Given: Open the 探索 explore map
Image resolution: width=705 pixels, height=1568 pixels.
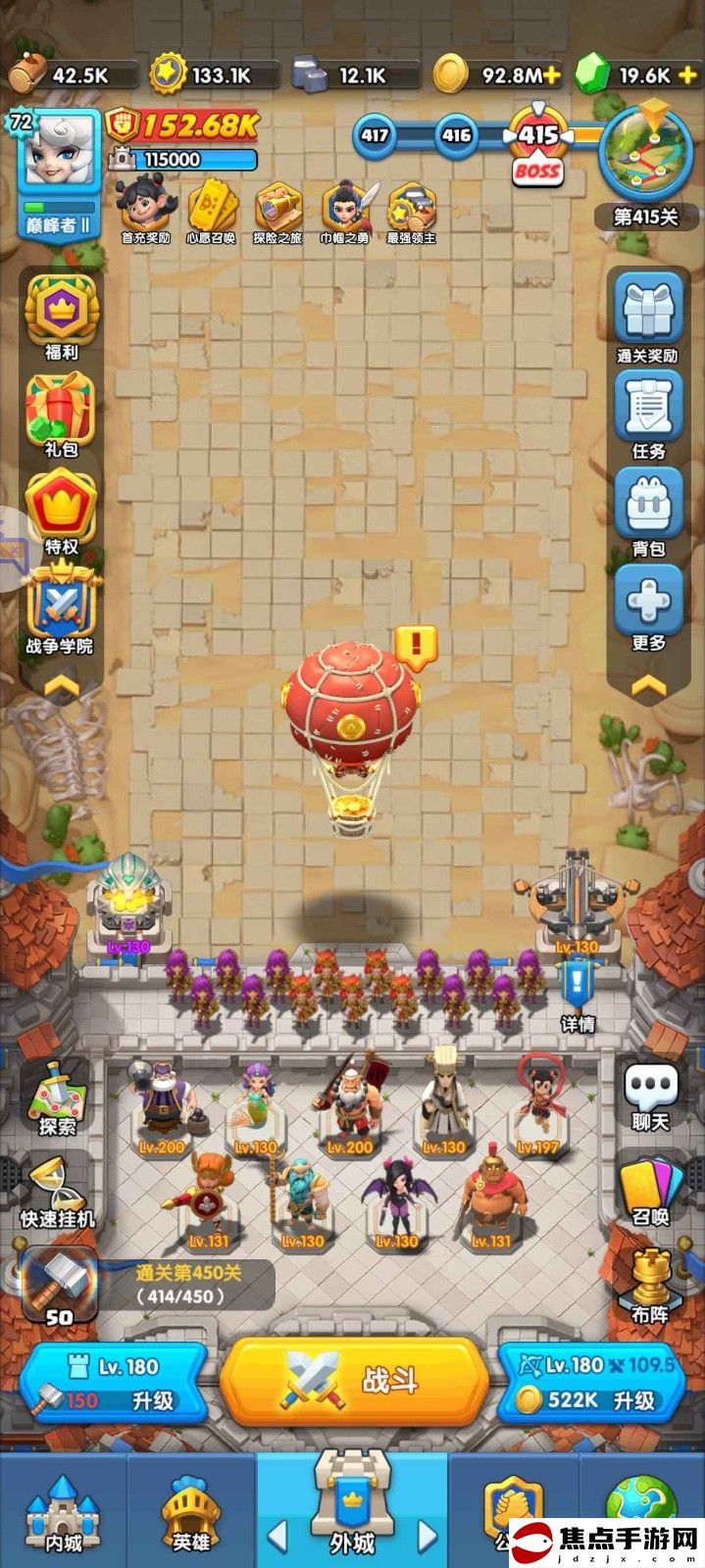Looking at the screenshot, I should coord(58,1096).
